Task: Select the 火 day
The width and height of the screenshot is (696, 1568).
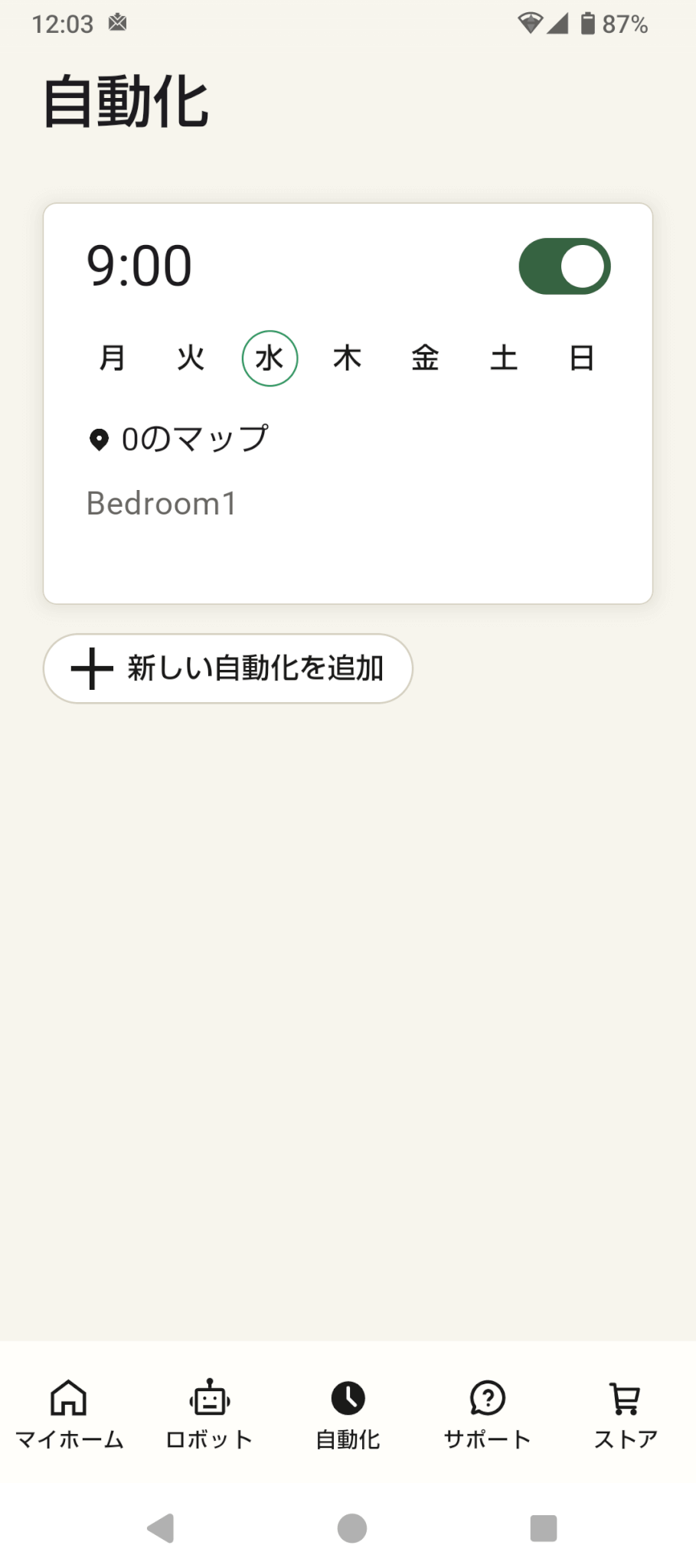Action: 191,358
